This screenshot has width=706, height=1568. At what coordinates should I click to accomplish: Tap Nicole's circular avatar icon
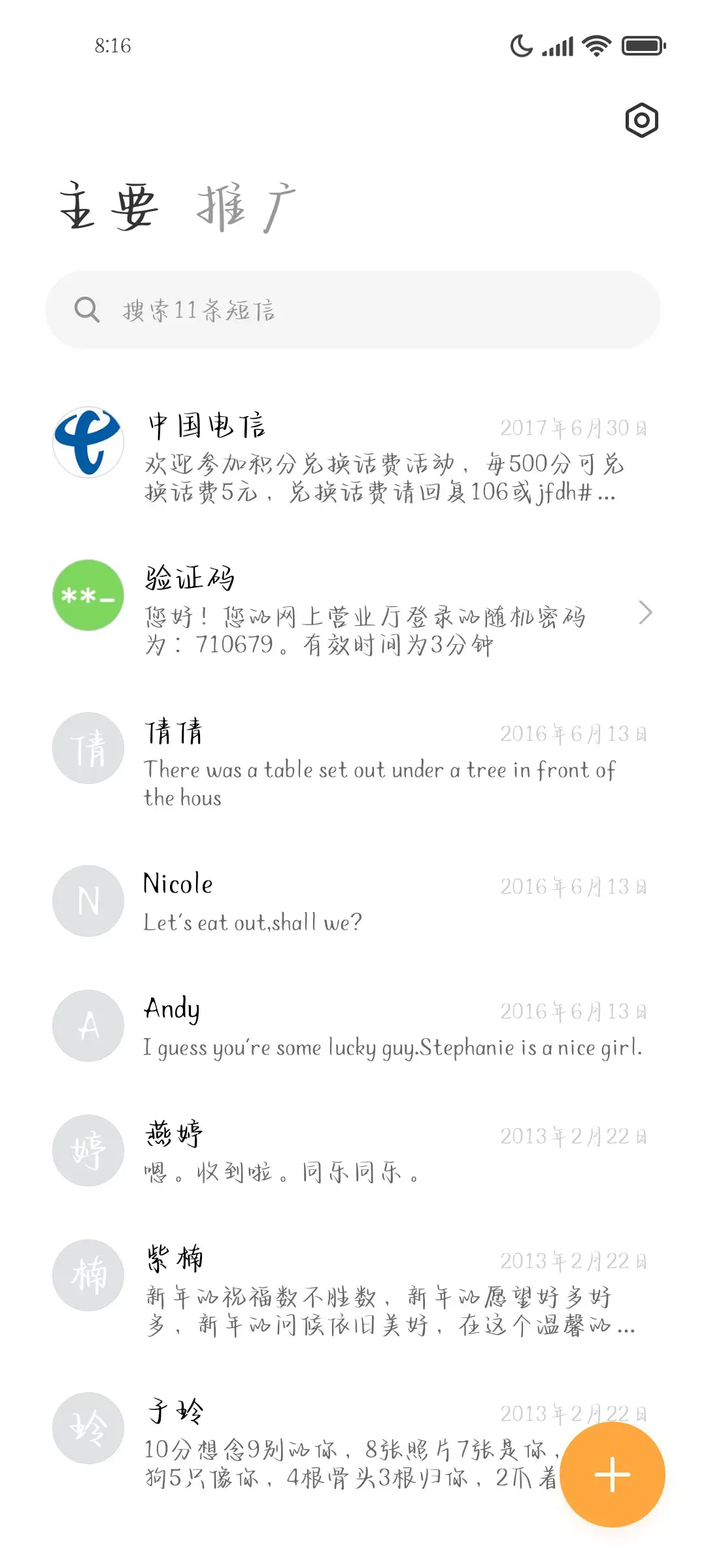[x=88, y=900]
